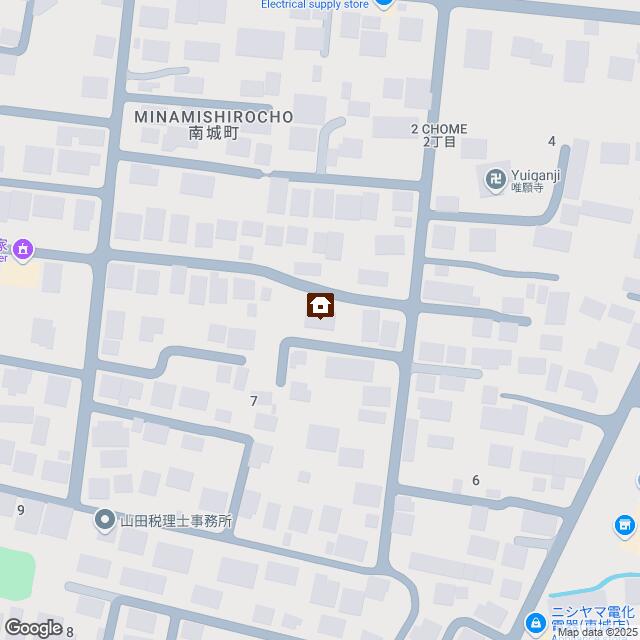640x640 pixels.
Task: Select the 山田税理士事務所 place marker
Action: (x=104, y=520)
